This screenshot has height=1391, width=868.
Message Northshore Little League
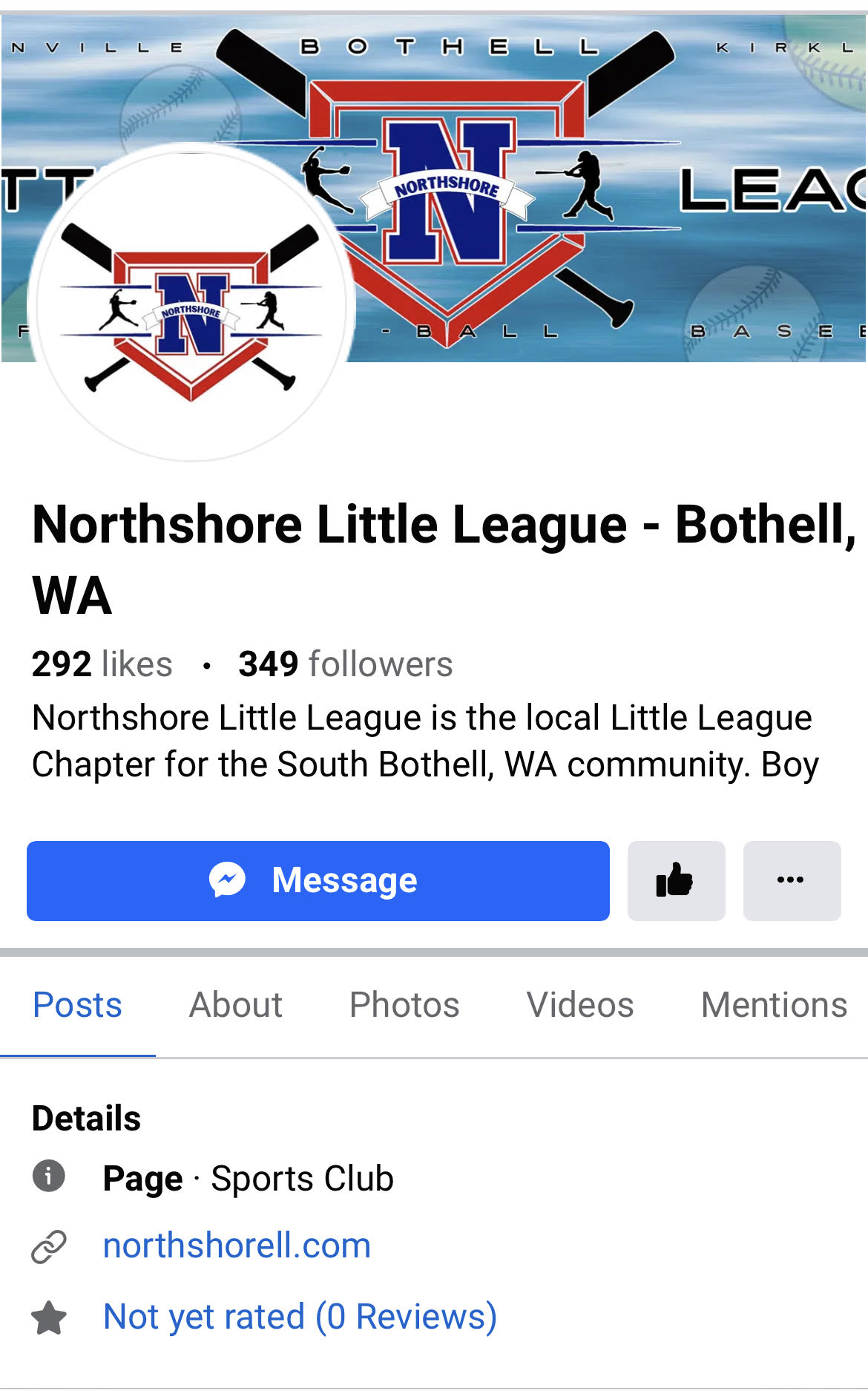click(318, 880)
